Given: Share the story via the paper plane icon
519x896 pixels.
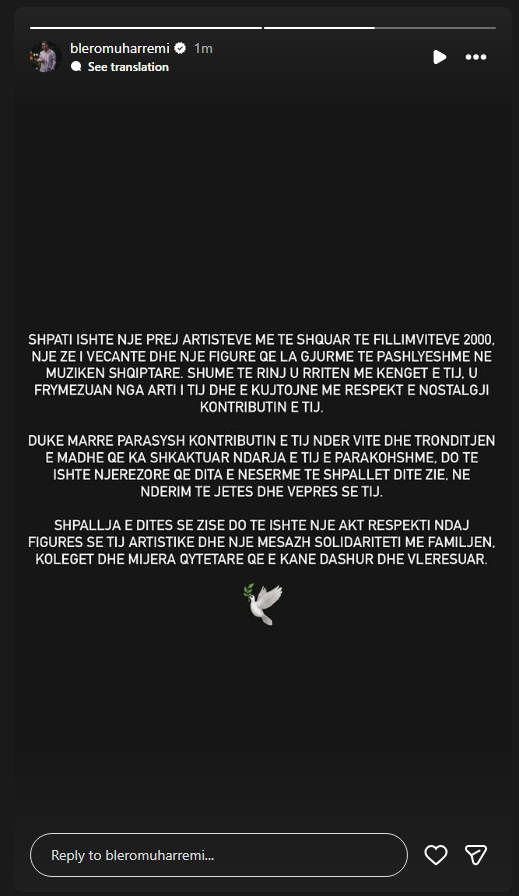Looking at the screenshot, I should pyautogui.click(x=476, y=855).
